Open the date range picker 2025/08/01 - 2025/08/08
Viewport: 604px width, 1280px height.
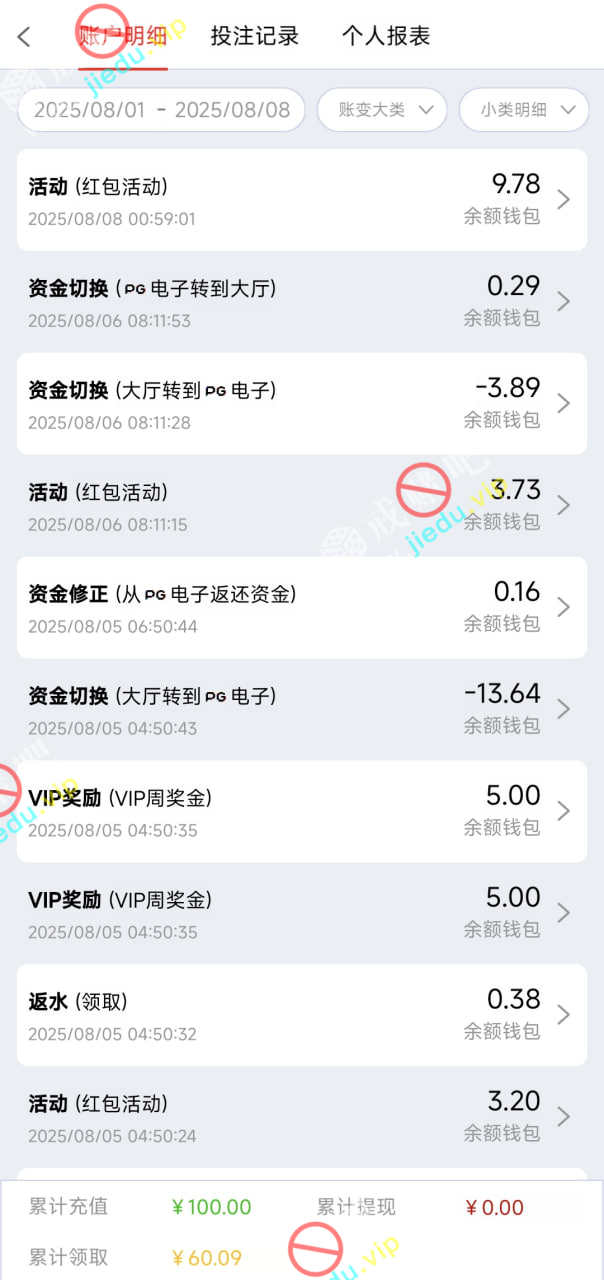161,110
